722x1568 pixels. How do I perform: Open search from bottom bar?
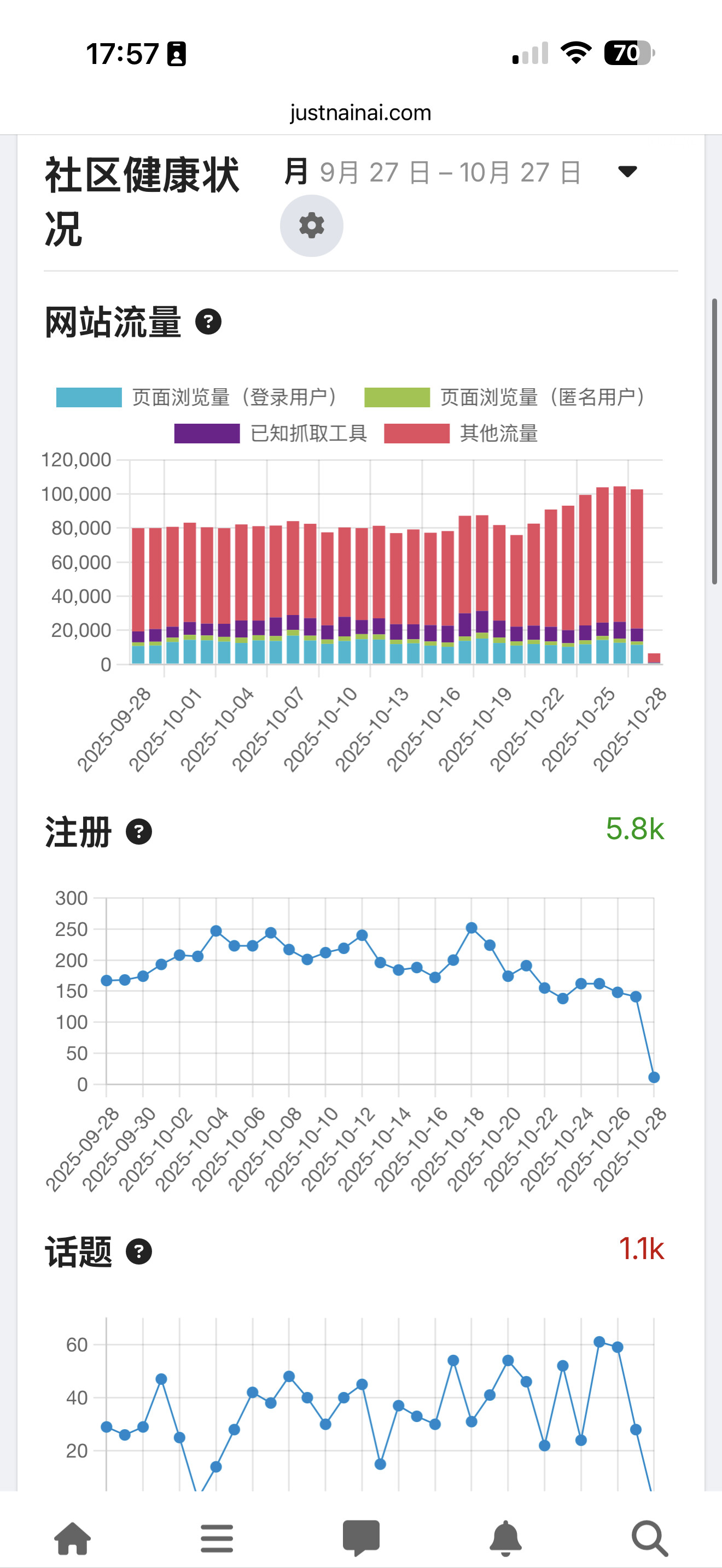[x=649, y=1537]
